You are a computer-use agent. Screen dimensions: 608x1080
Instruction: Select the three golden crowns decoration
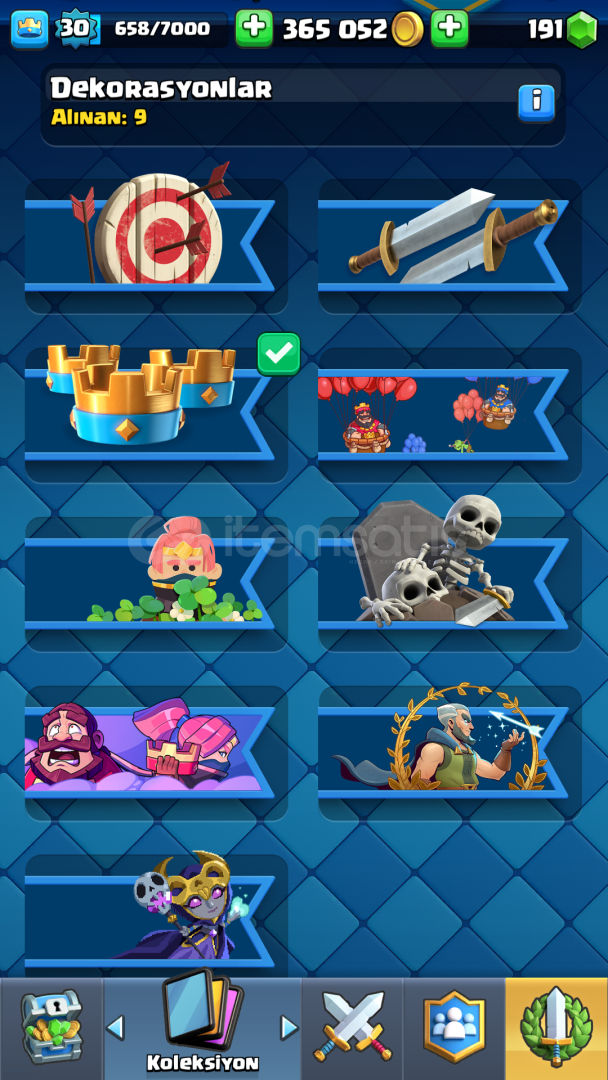click(x=156, y=415)
